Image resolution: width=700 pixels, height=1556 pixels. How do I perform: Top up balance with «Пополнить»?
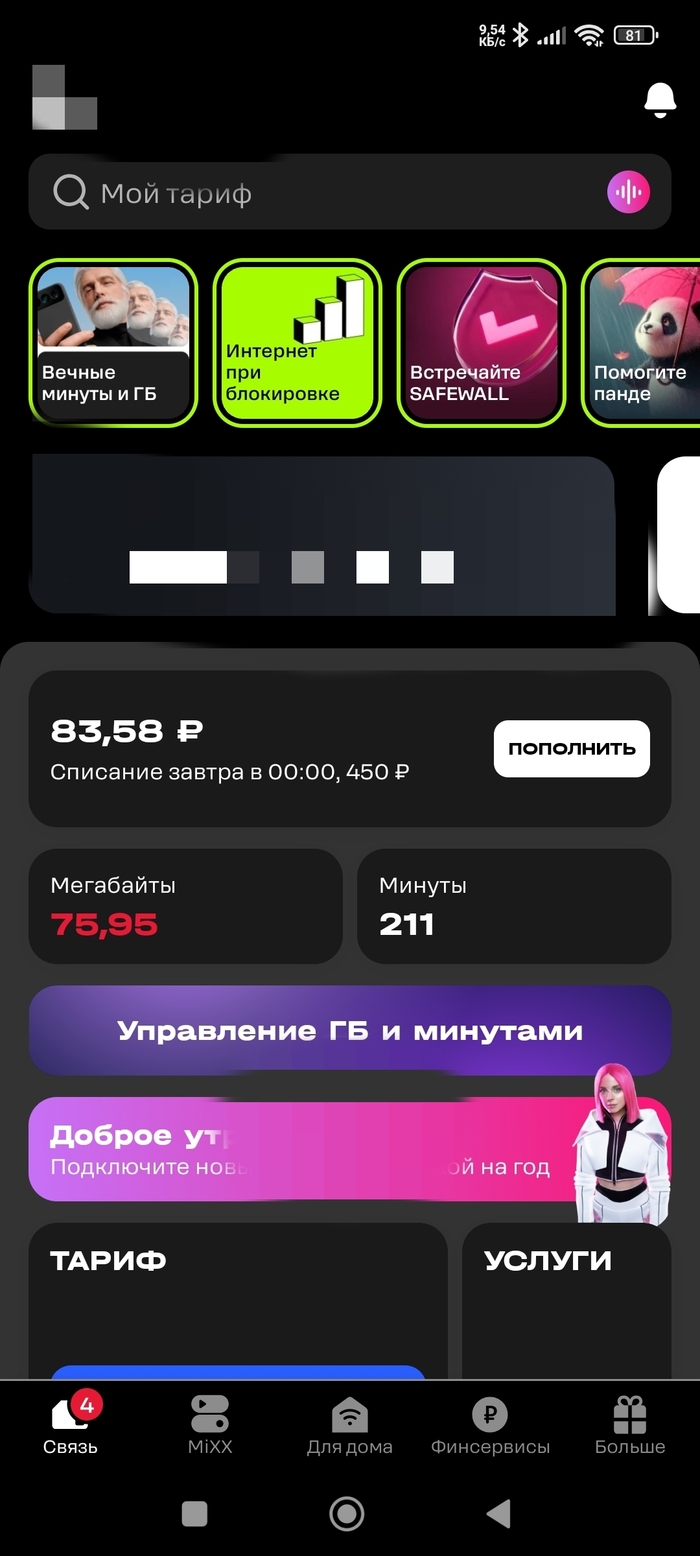(x=571, y=748)
